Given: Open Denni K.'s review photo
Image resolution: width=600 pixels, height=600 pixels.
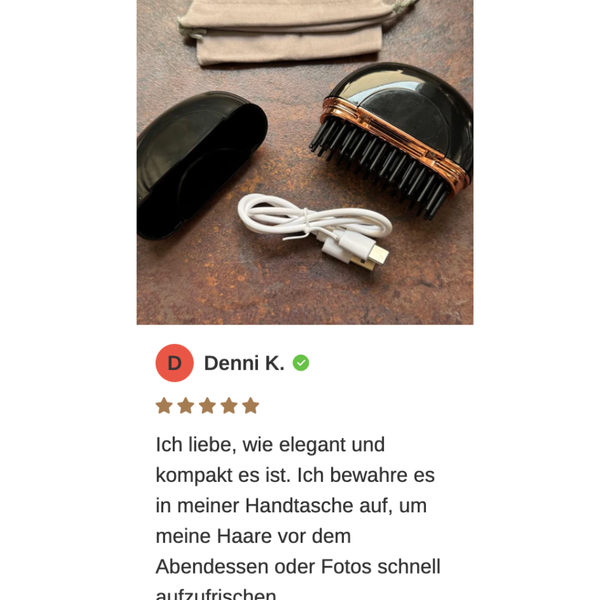Looking at the screenshot, I should point(305,160).
